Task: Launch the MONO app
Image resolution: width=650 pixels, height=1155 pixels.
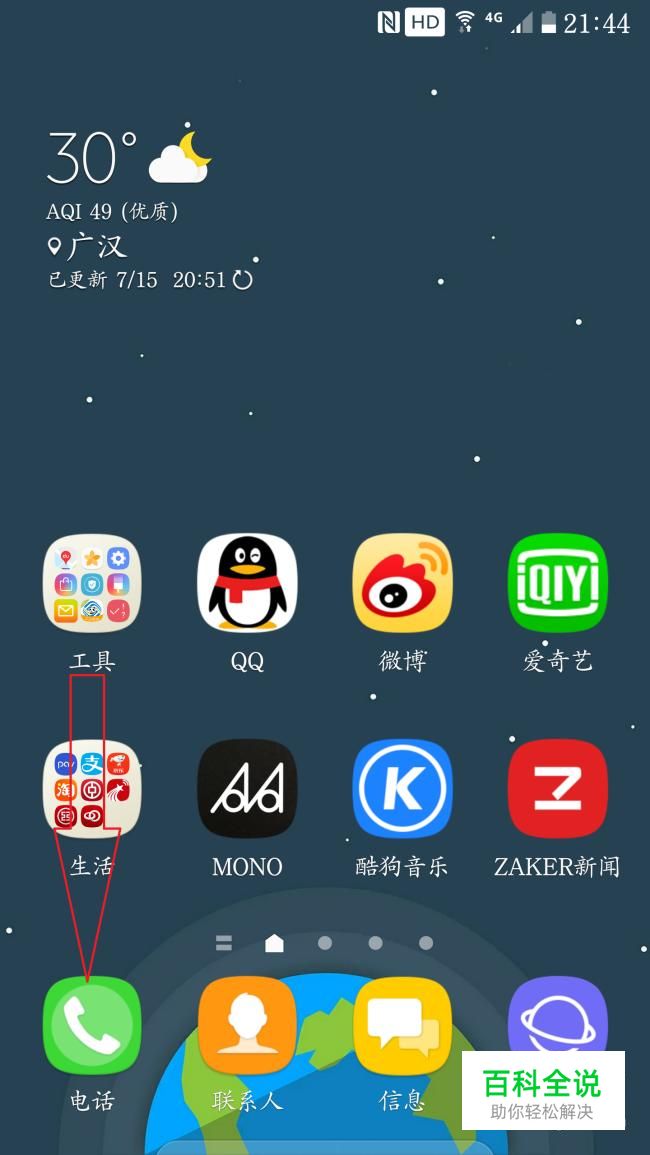Action: click(247, 789)
